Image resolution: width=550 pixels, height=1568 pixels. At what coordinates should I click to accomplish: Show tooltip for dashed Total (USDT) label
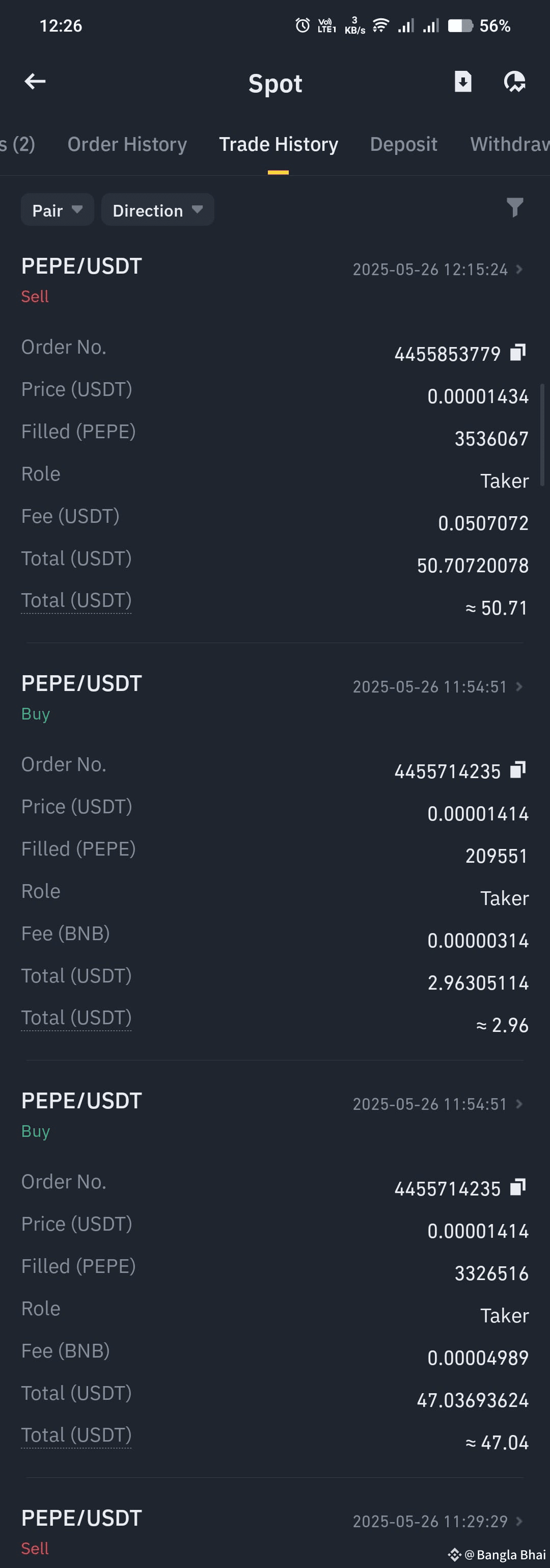75,600
